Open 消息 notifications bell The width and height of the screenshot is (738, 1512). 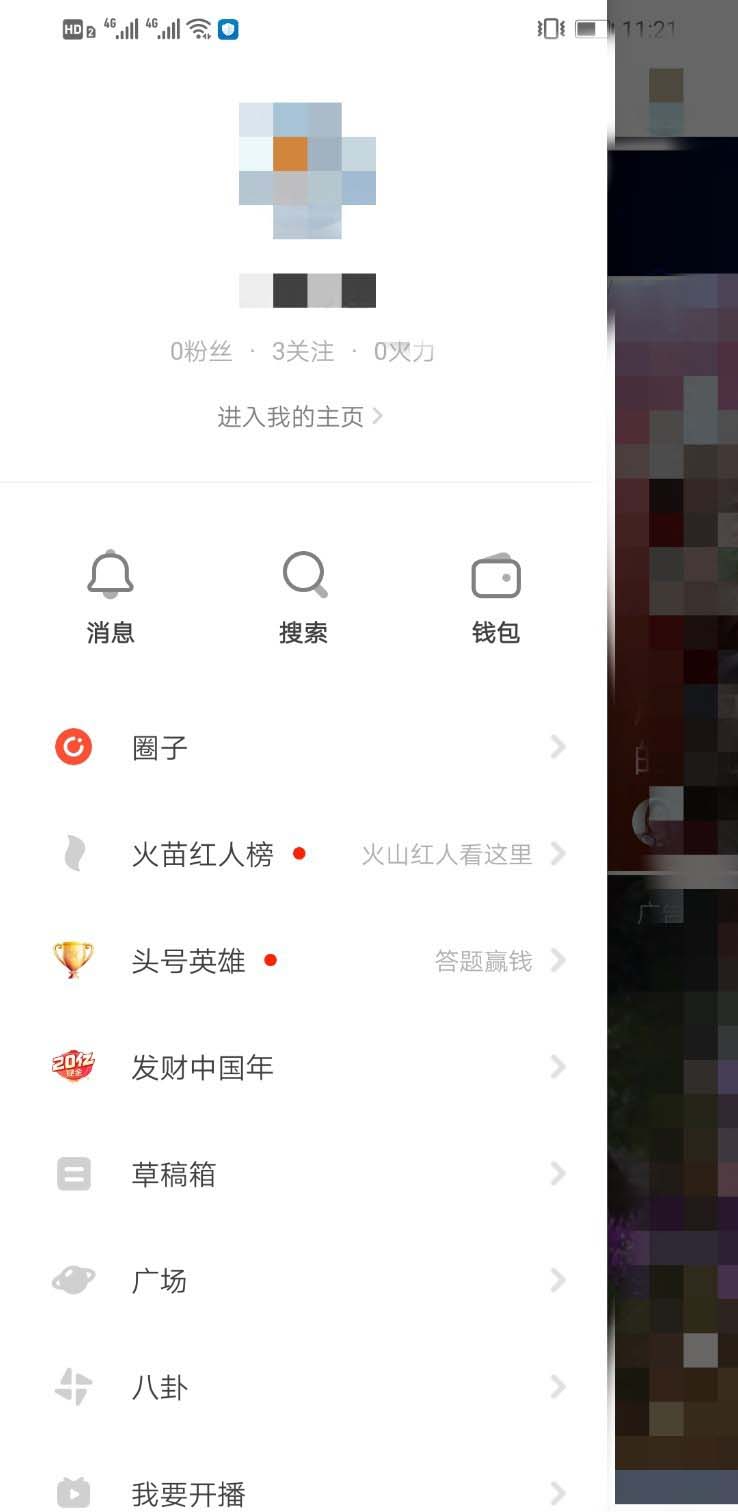pyautogui.click(x=110, y=597)
